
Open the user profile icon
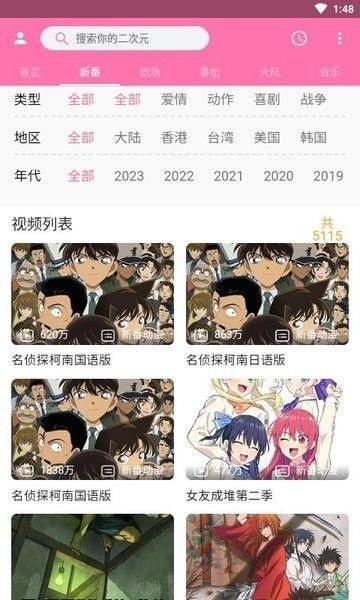point(20,39)
